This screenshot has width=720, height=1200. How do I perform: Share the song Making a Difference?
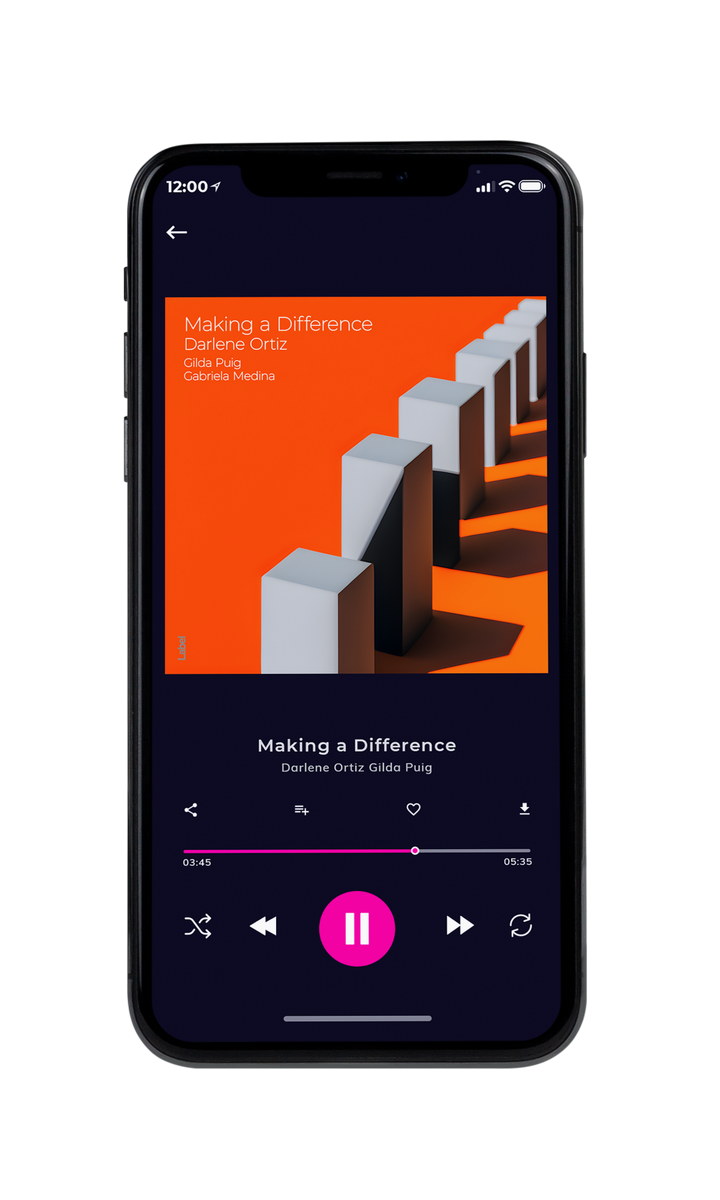tap(191, 810)
